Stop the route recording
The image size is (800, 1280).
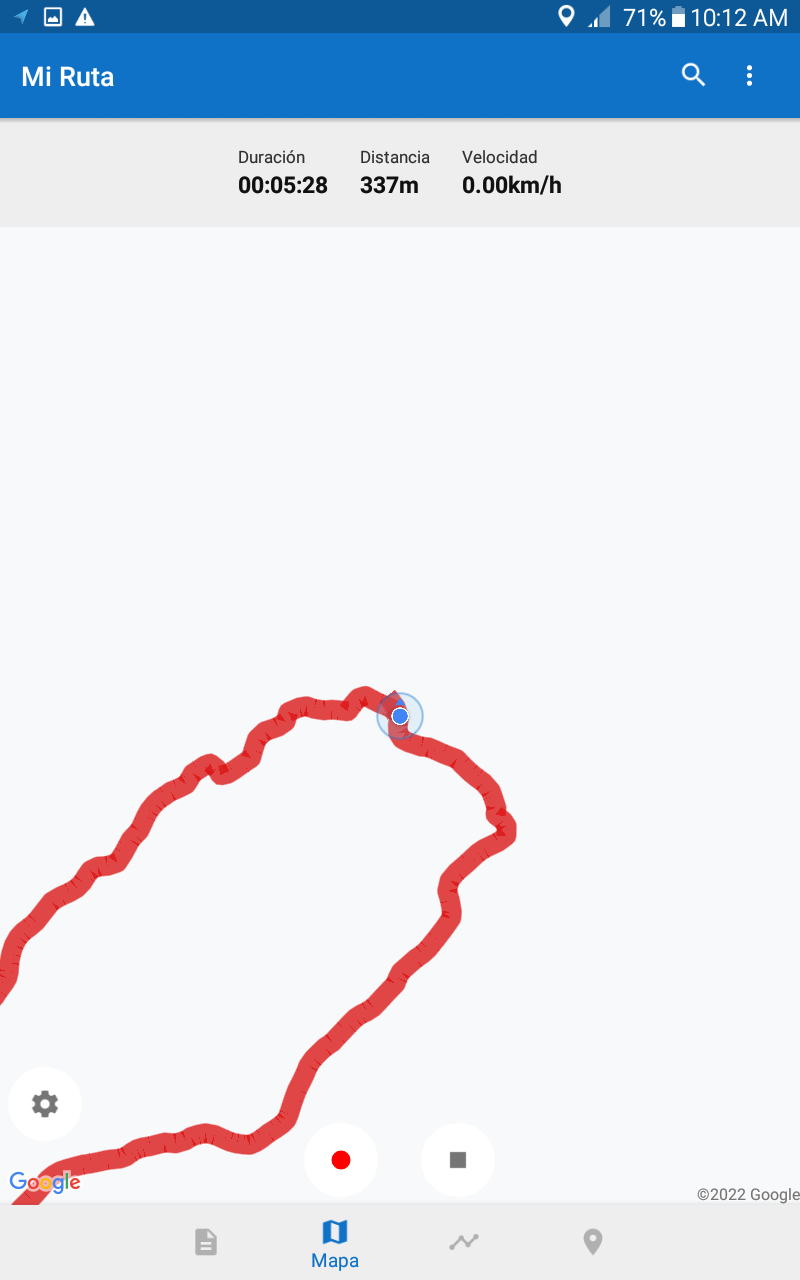pos(458,1160)
